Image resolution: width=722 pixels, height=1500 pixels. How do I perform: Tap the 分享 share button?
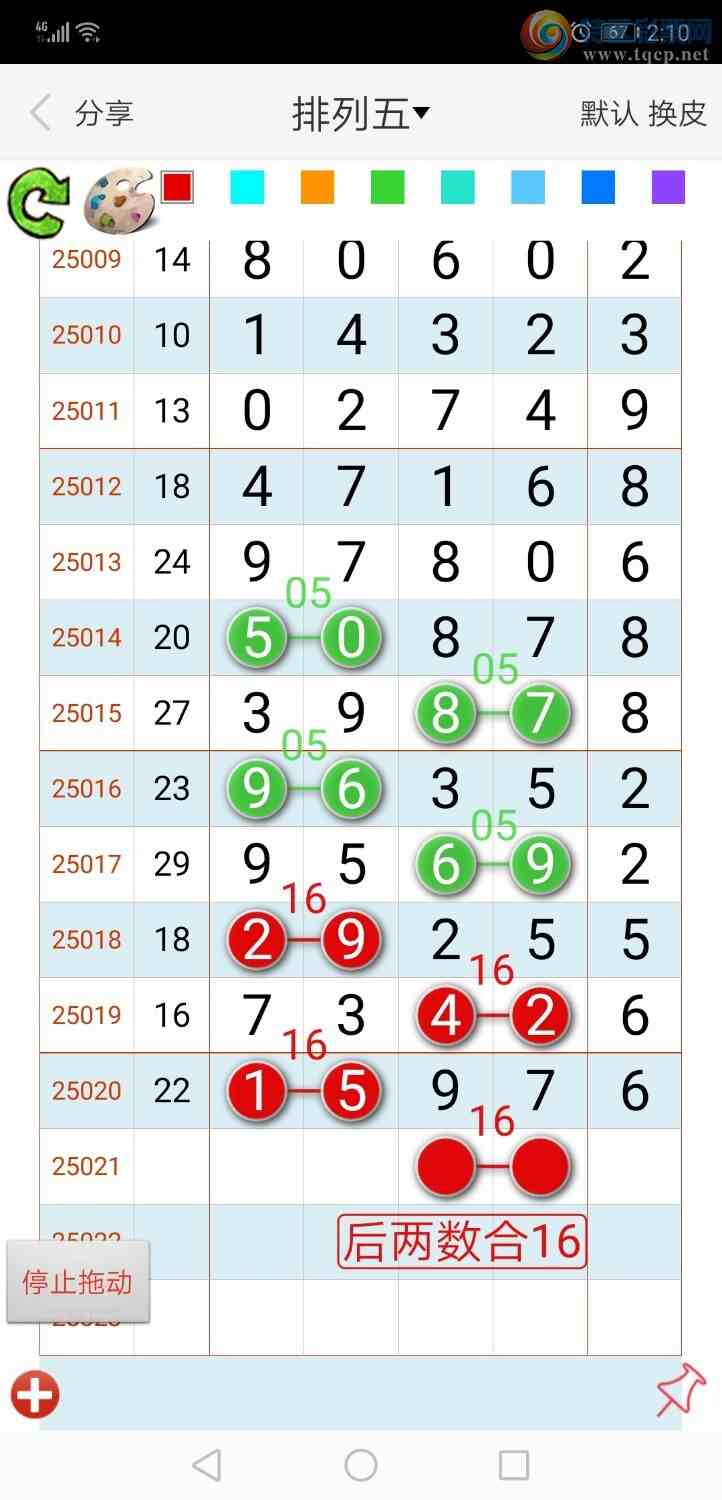tap(104, 113)
